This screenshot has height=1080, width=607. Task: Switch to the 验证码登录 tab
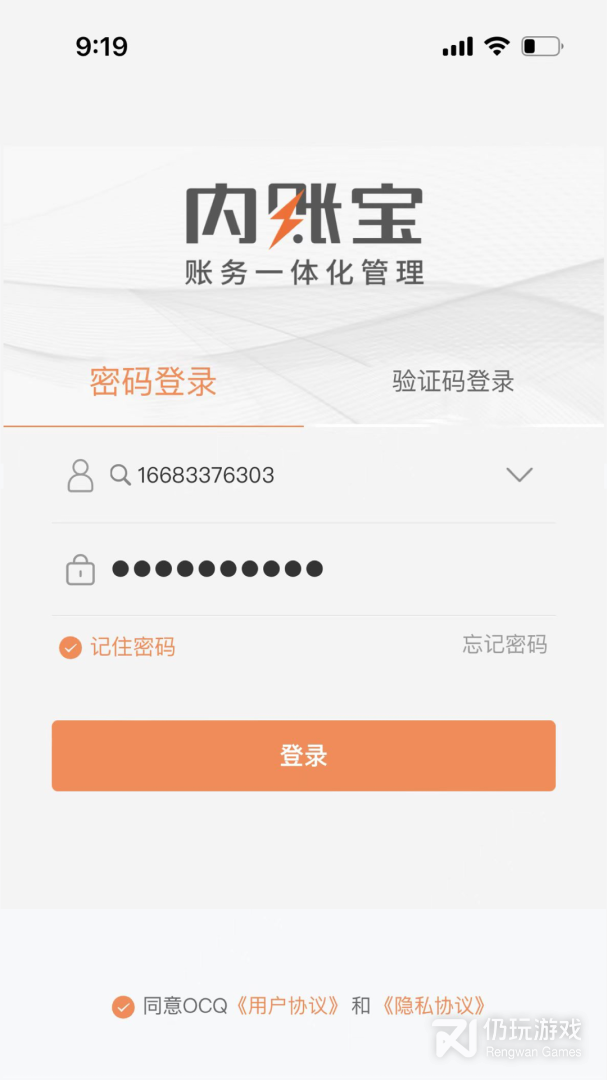tap(453, 381)
